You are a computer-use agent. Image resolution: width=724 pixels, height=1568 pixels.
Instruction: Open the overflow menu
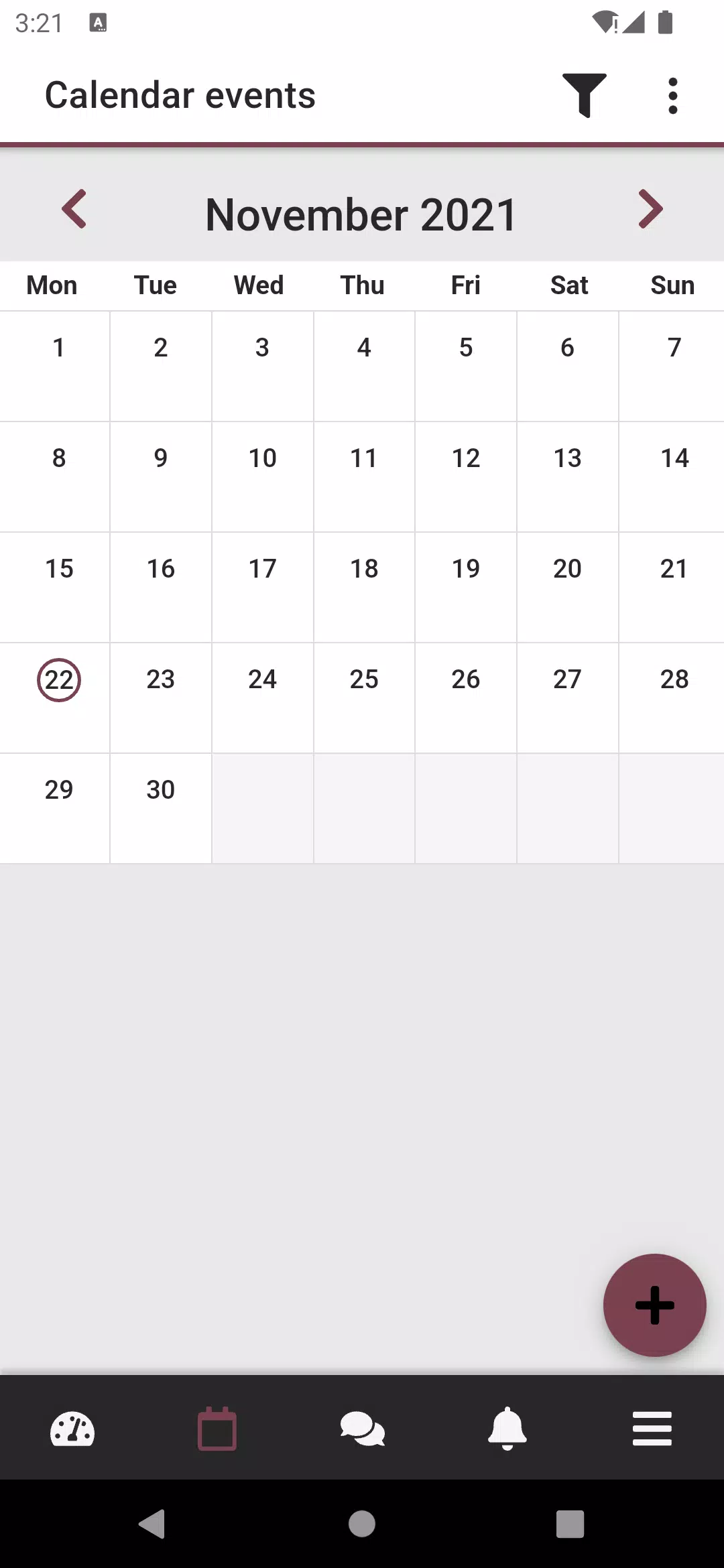coord(672,96)
